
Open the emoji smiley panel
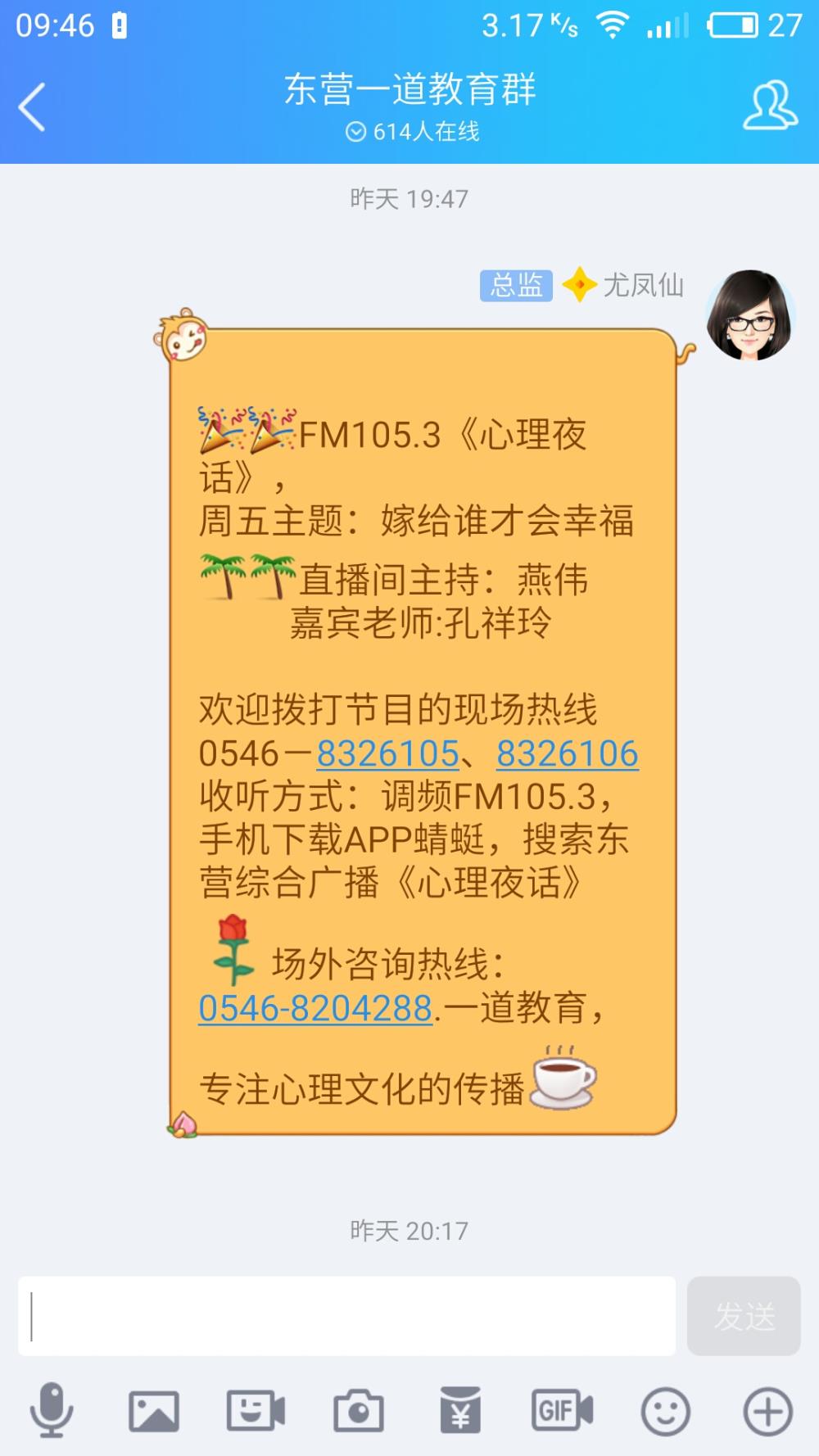coord(665,1411)
